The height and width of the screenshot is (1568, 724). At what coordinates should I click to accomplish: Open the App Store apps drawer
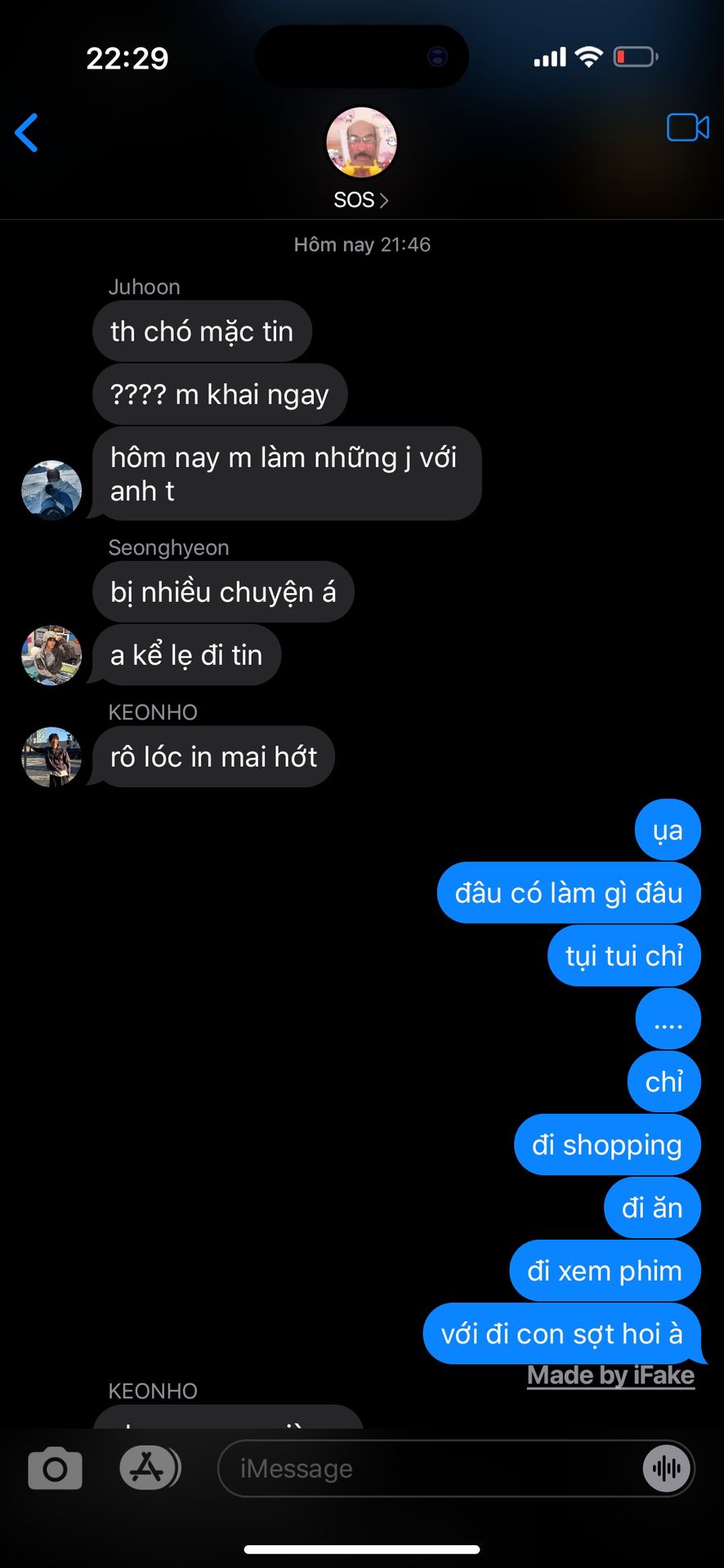[x=149, y=1468]
